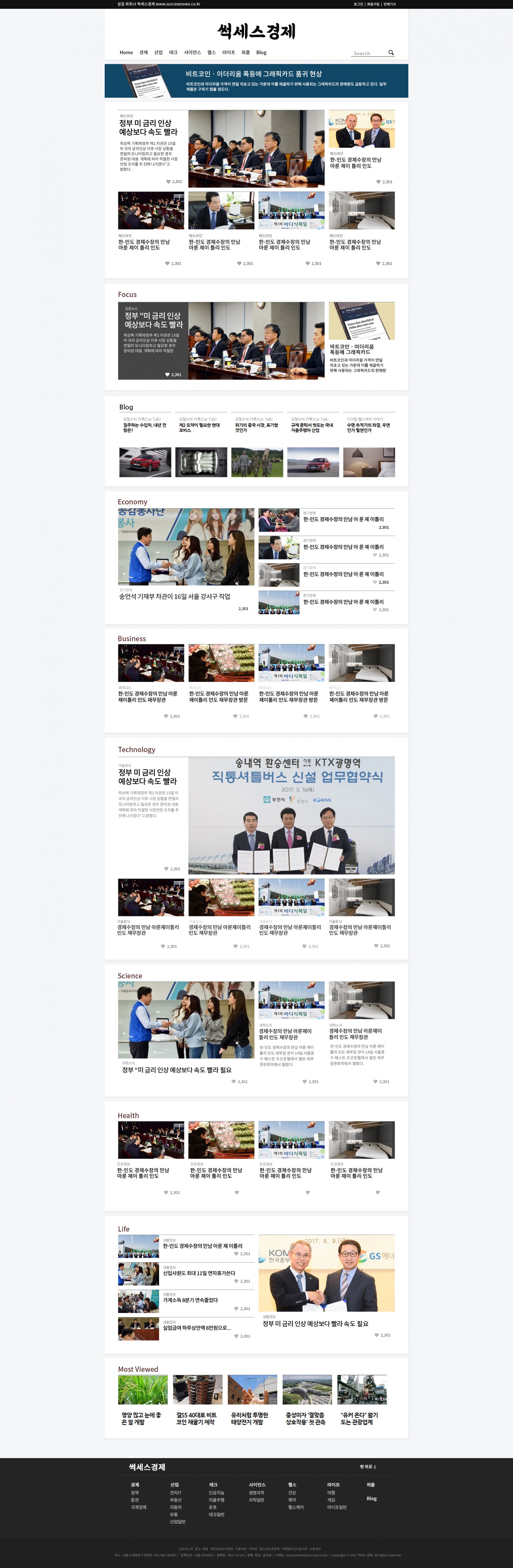Tap the search magnifier icon
This screenshot has height=1568, width=513.
[391, 53]
